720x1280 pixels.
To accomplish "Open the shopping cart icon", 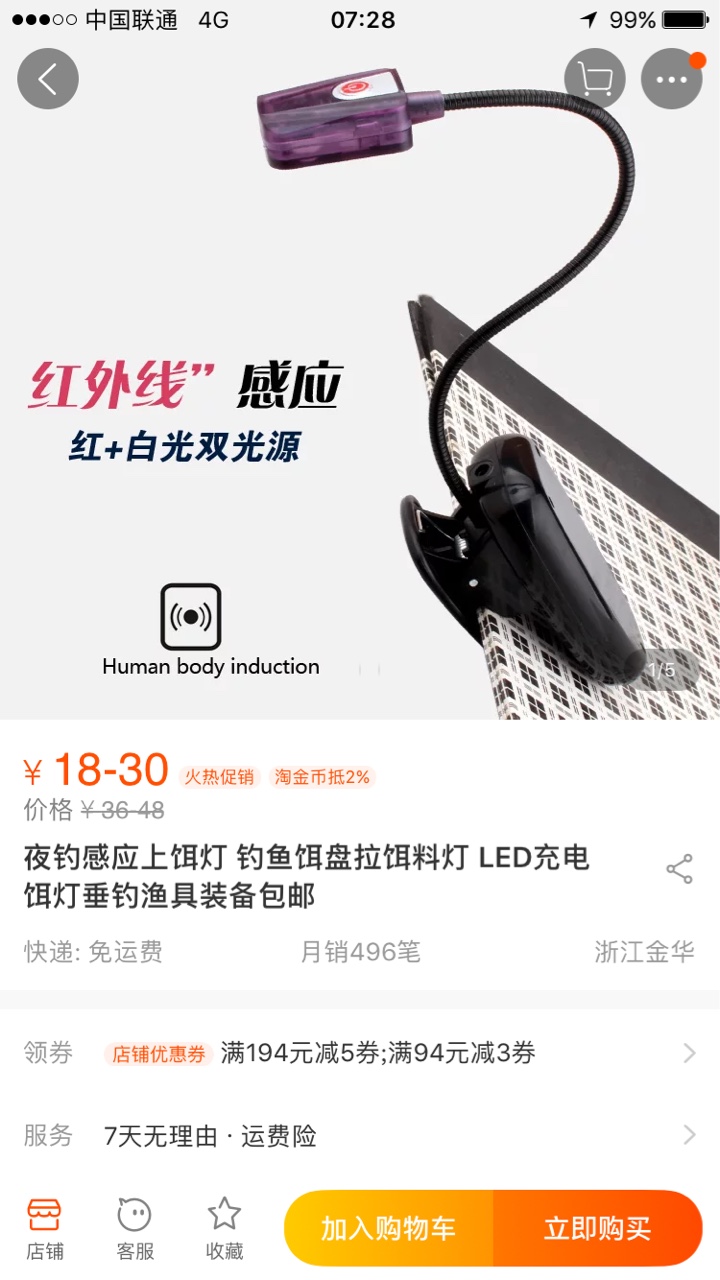I will 595,79.
